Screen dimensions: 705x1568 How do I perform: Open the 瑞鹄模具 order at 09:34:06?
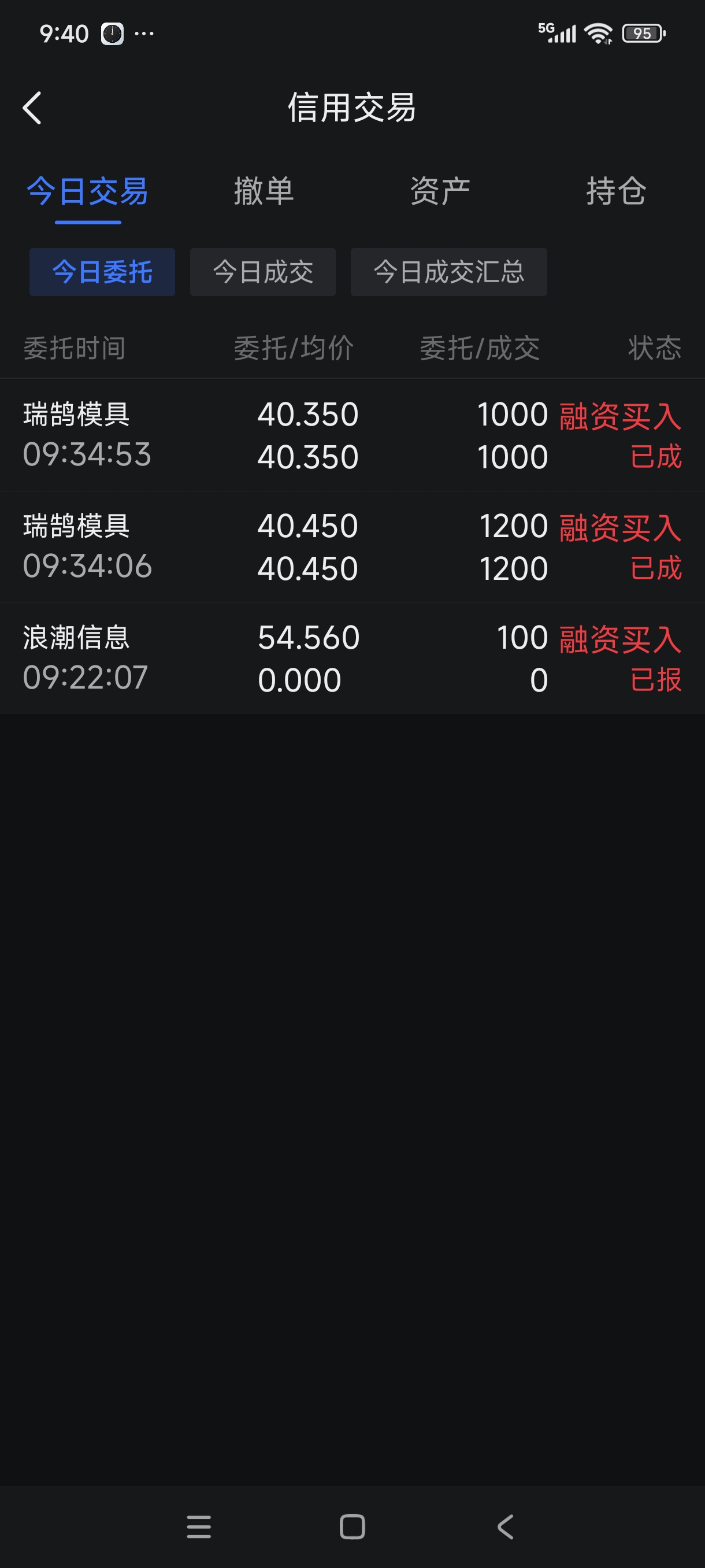point(352,546)
